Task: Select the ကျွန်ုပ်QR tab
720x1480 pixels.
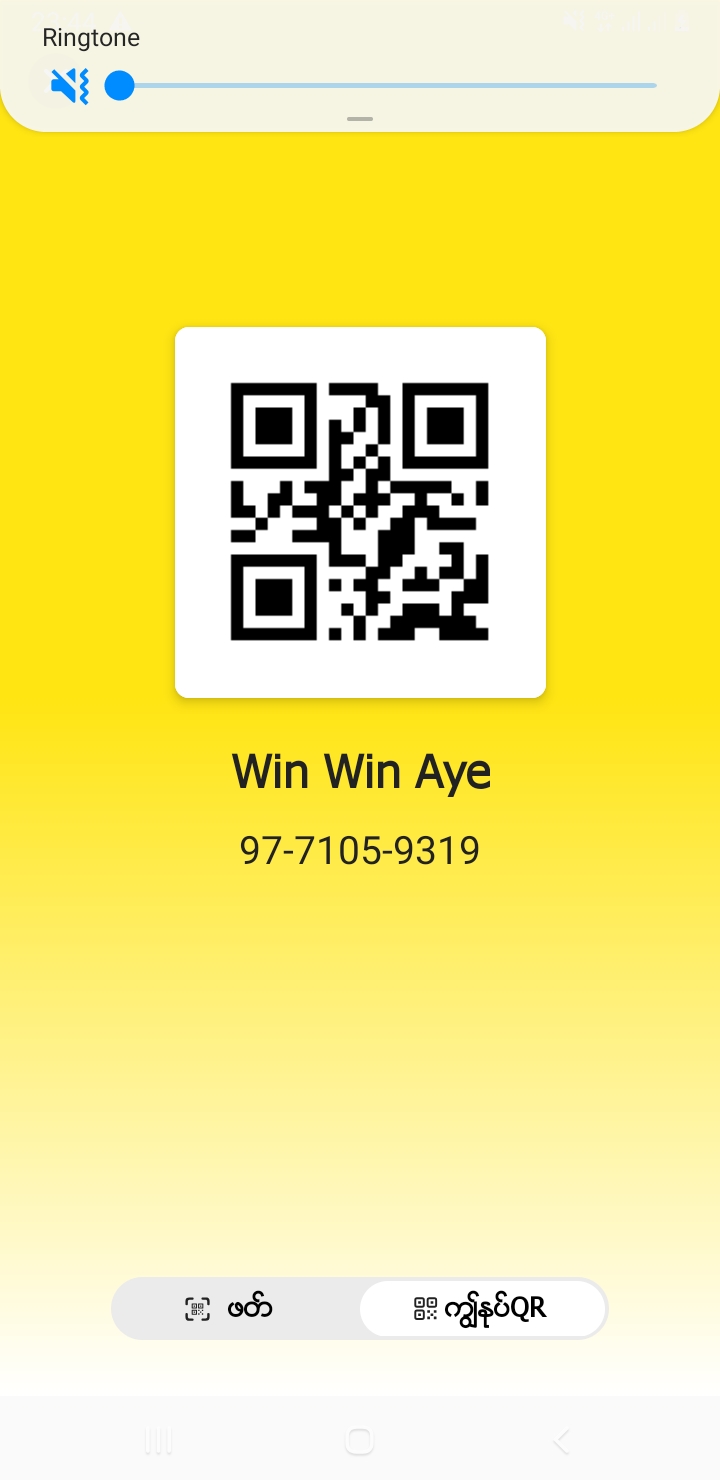Action: click(x=482, y=1308)
